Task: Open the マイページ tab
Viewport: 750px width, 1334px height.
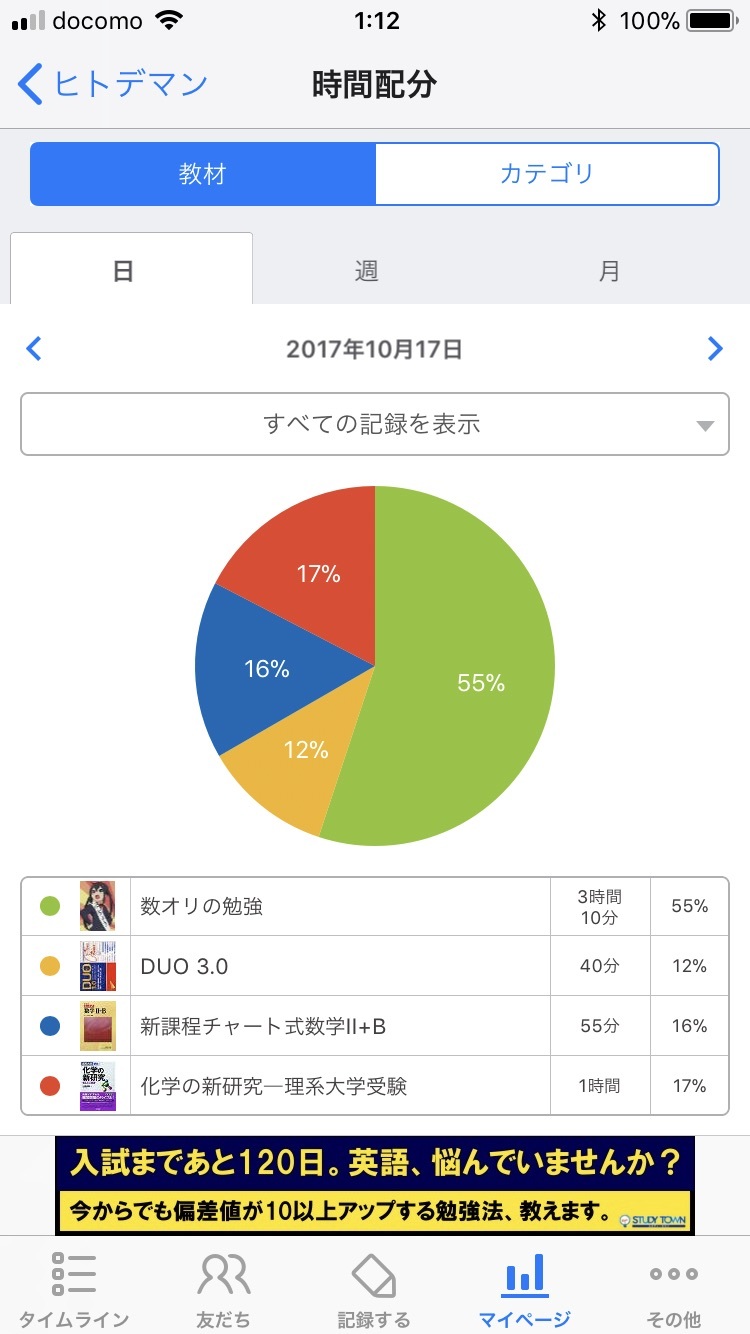Action: click(x=525, y=1289)
